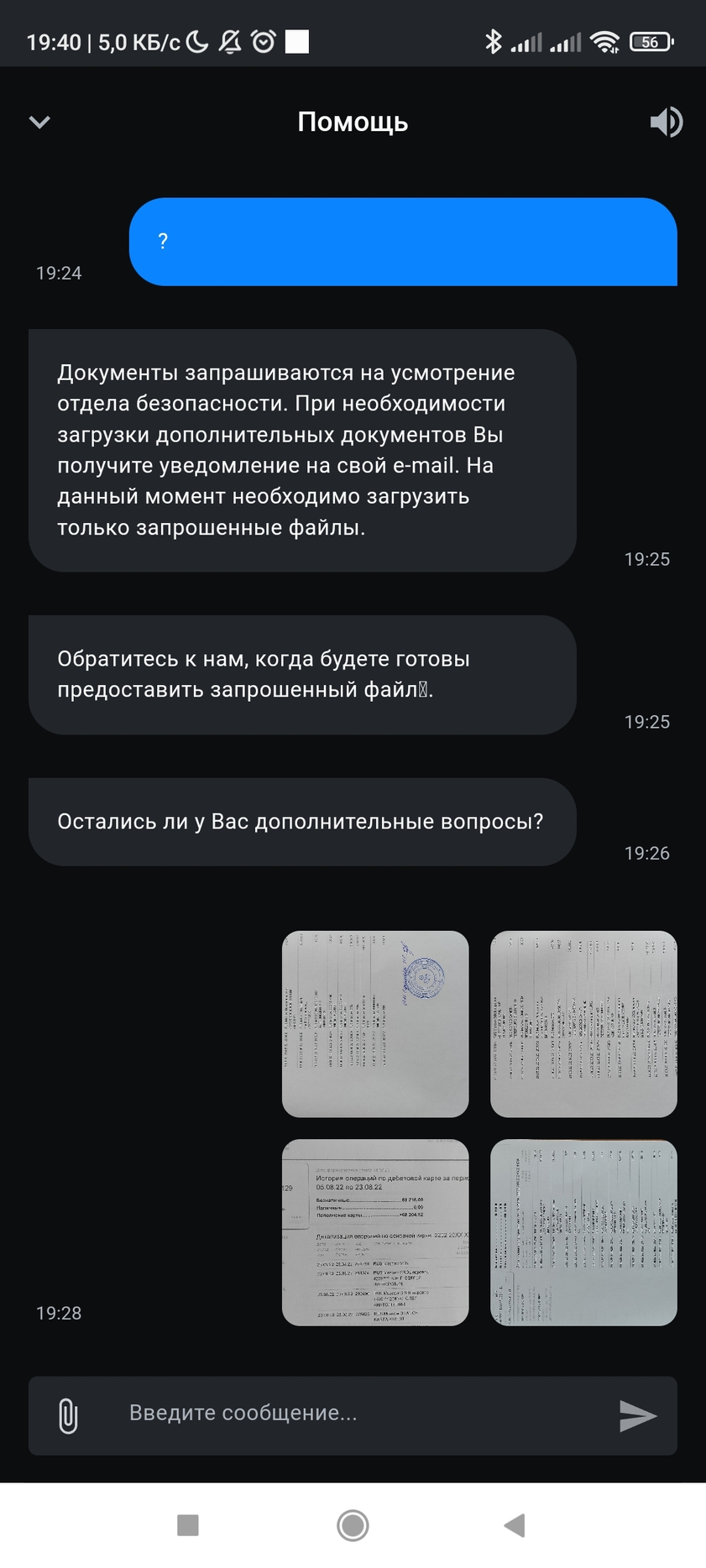
Task: Open the attached document photo with the blue stamp
Action: point(374,1023)
